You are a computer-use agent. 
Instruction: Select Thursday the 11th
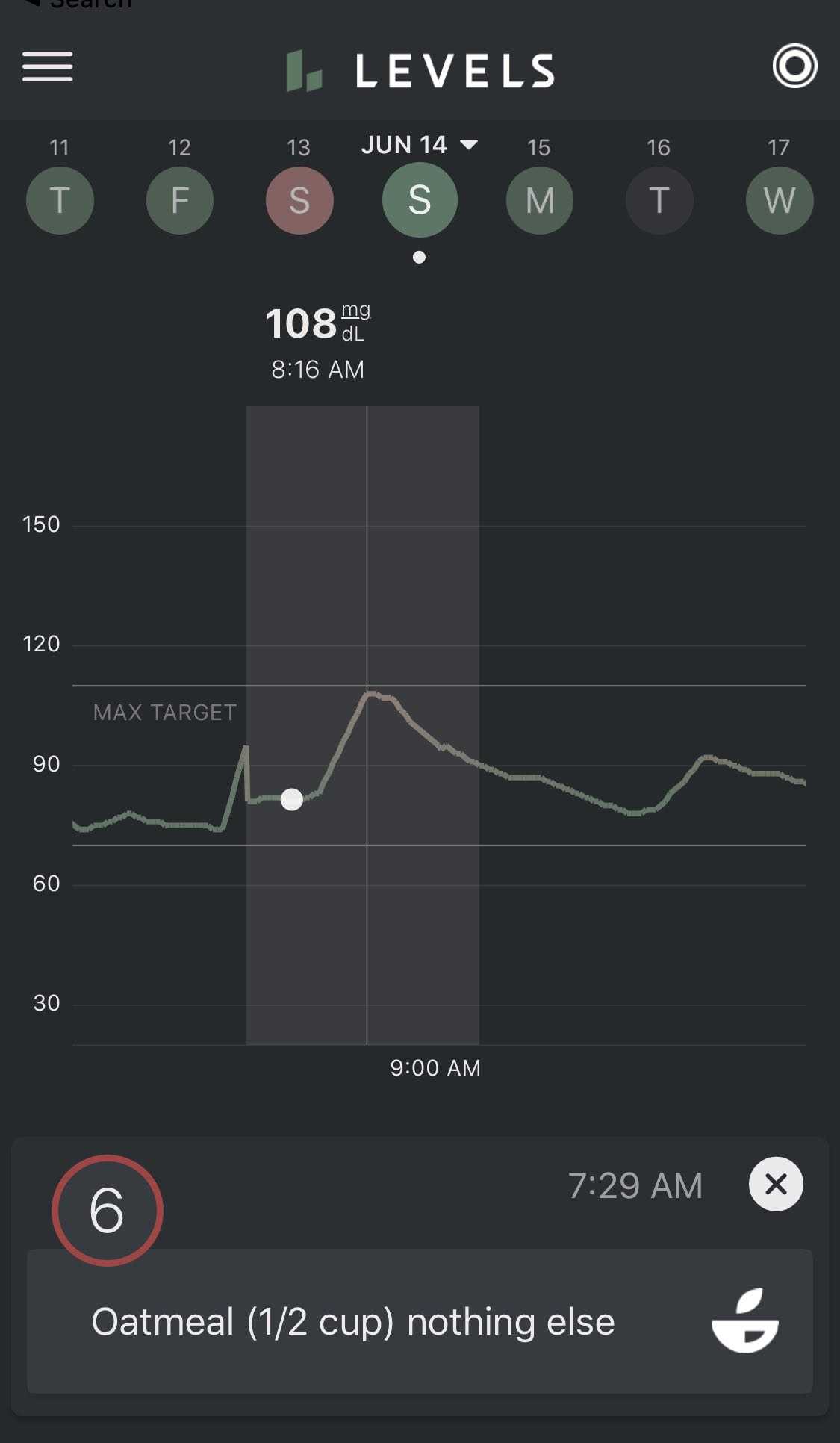(x=60, y=200)
